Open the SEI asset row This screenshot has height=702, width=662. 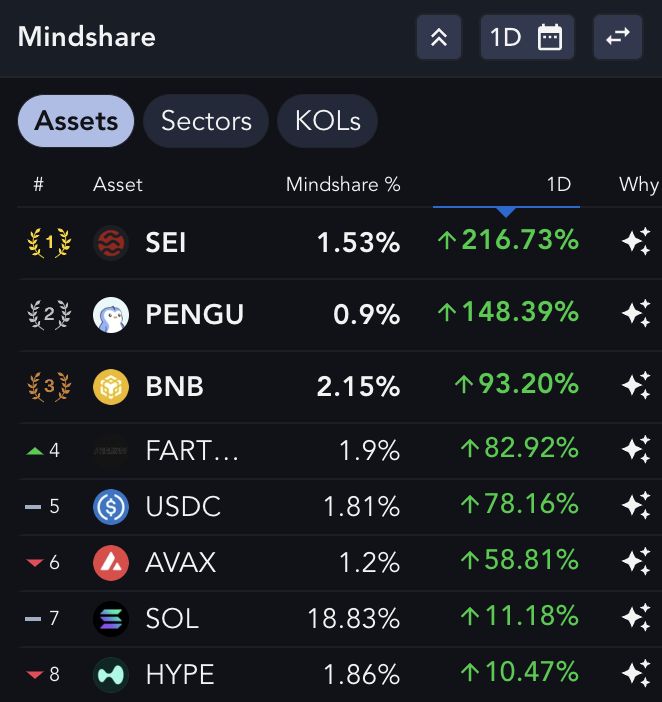[x=165, y=242]
